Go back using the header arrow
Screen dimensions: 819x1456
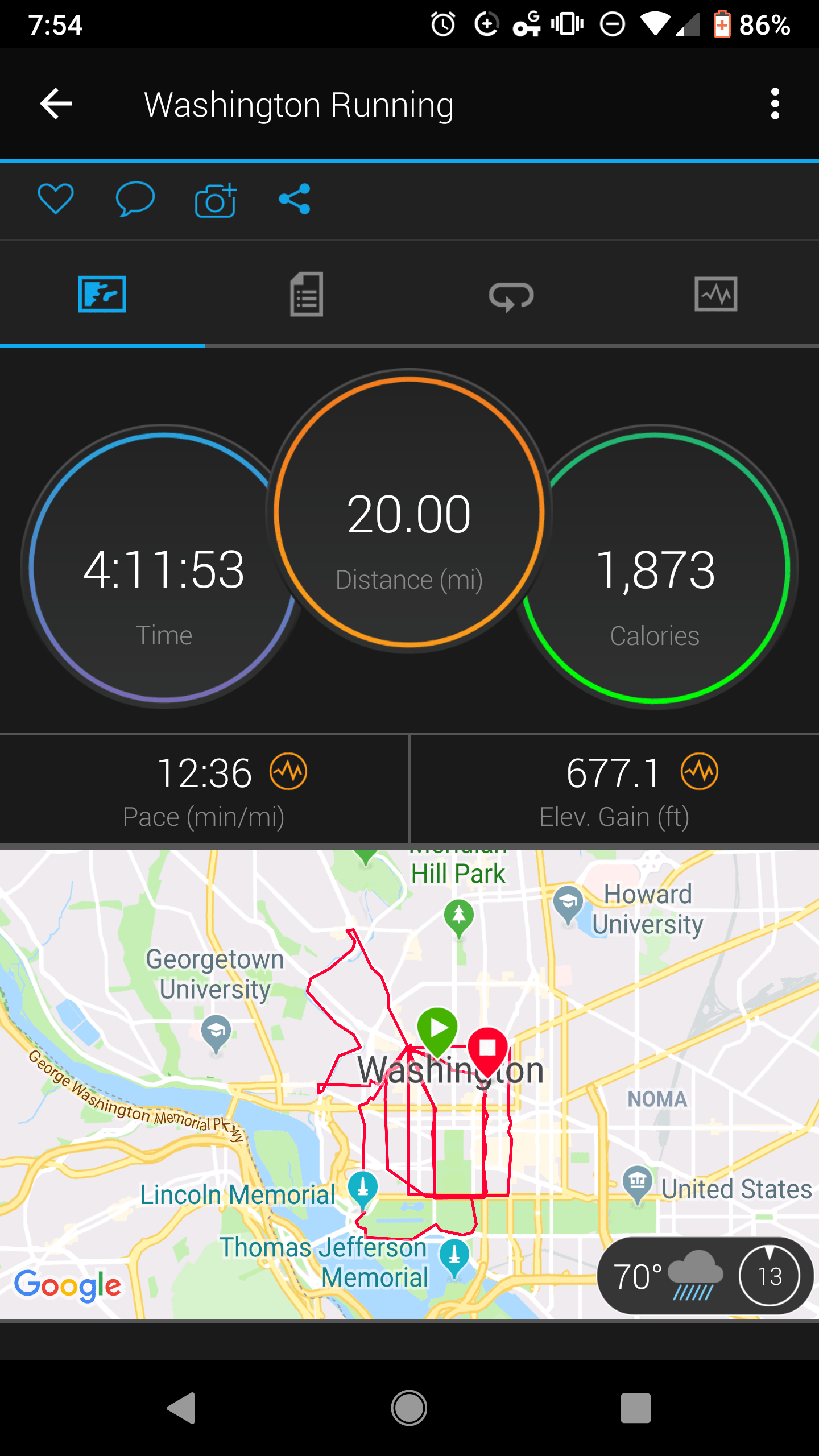point(56,104)
